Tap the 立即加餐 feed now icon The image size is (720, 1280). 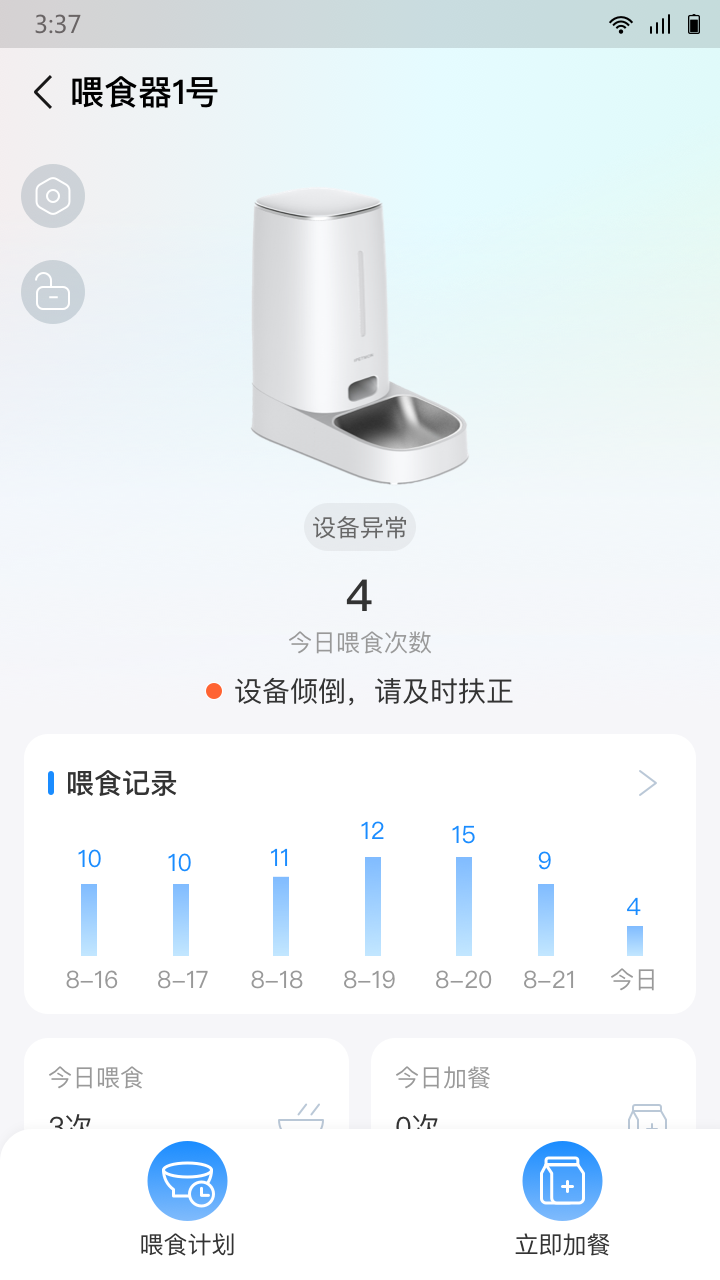(562, 1180)
